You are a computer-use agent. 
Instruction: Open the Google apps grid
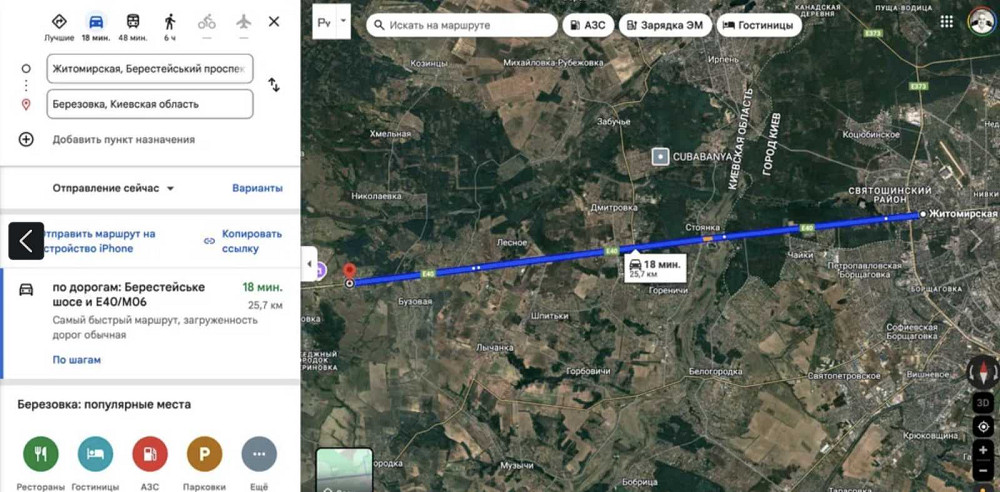coord(946,21)
